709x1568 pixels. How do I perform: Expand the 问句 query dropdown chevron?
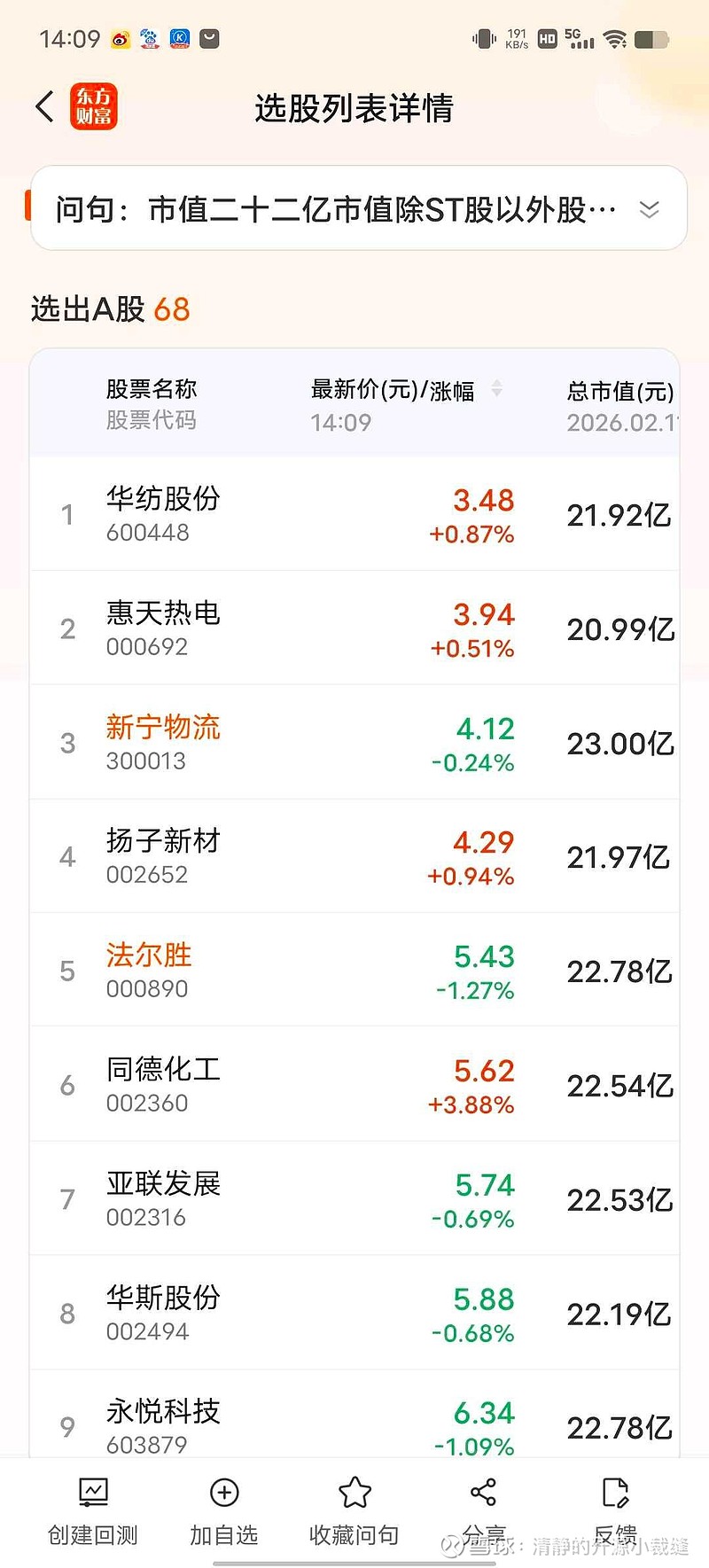coord(650,209)
